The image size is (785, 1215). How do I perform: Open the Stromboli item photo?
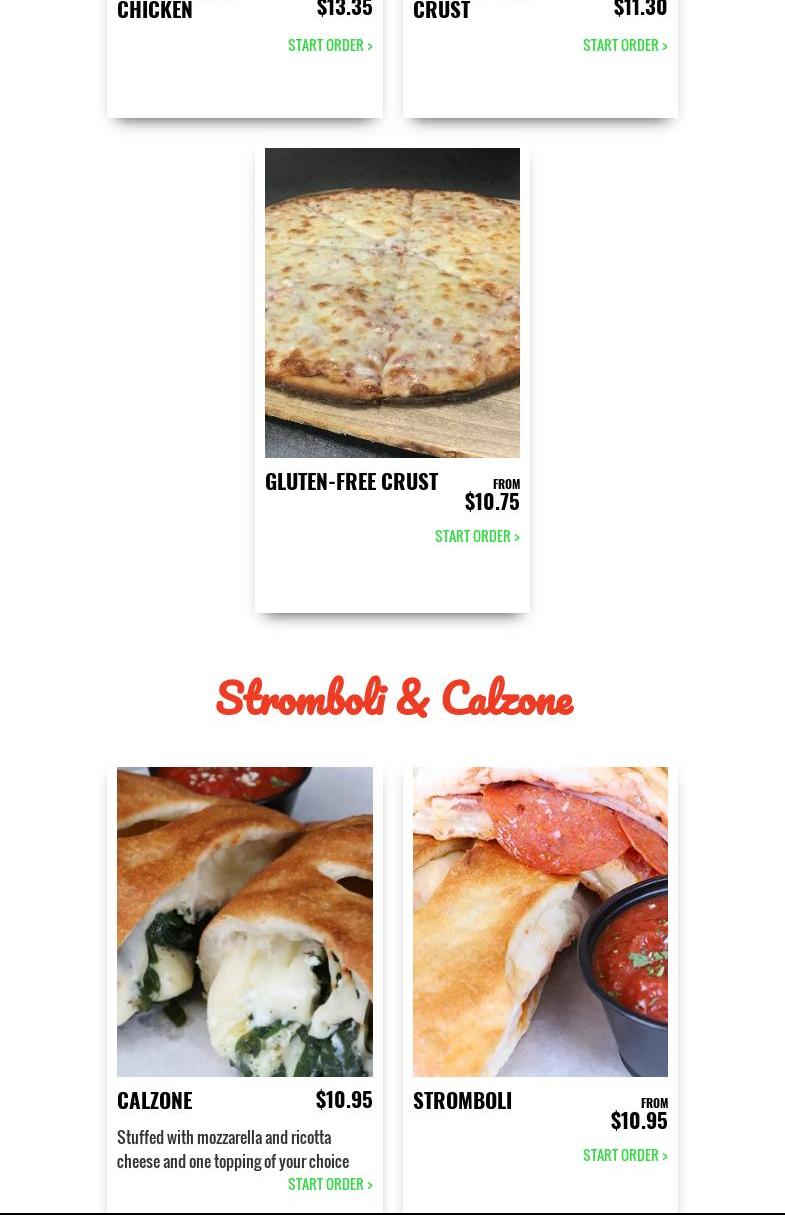tap(540, 921)
